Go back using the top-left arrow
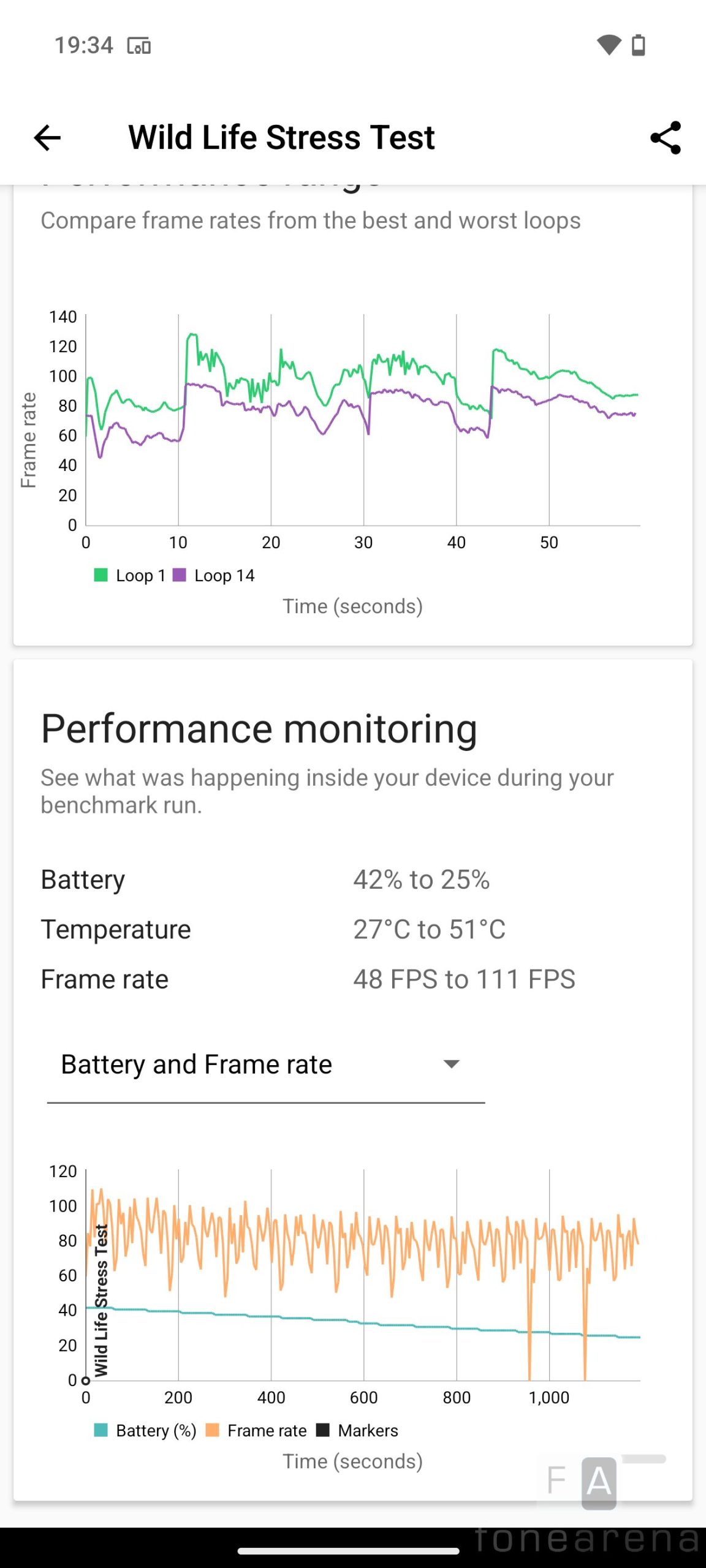This screenshot has height=1568, width=706. (47, 137)
